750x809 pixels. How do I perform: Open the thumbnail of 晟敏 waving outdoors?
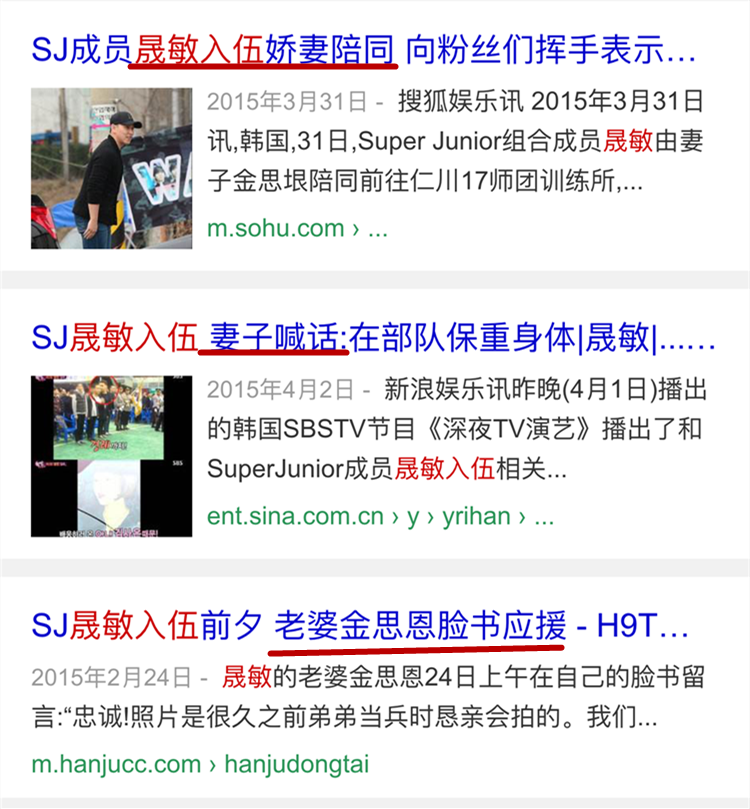[110, 164]
